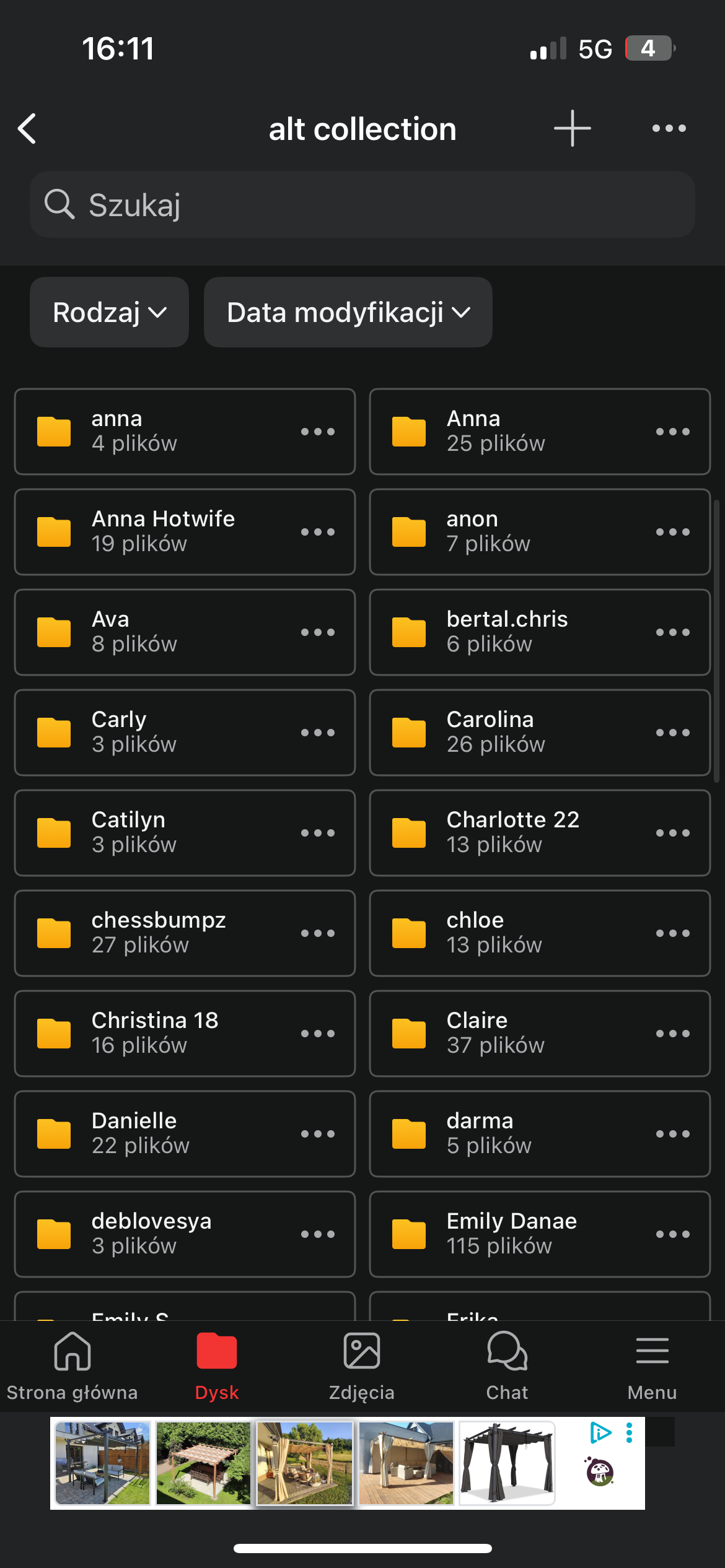Open options for the anon folder

[x=672, y=532]
